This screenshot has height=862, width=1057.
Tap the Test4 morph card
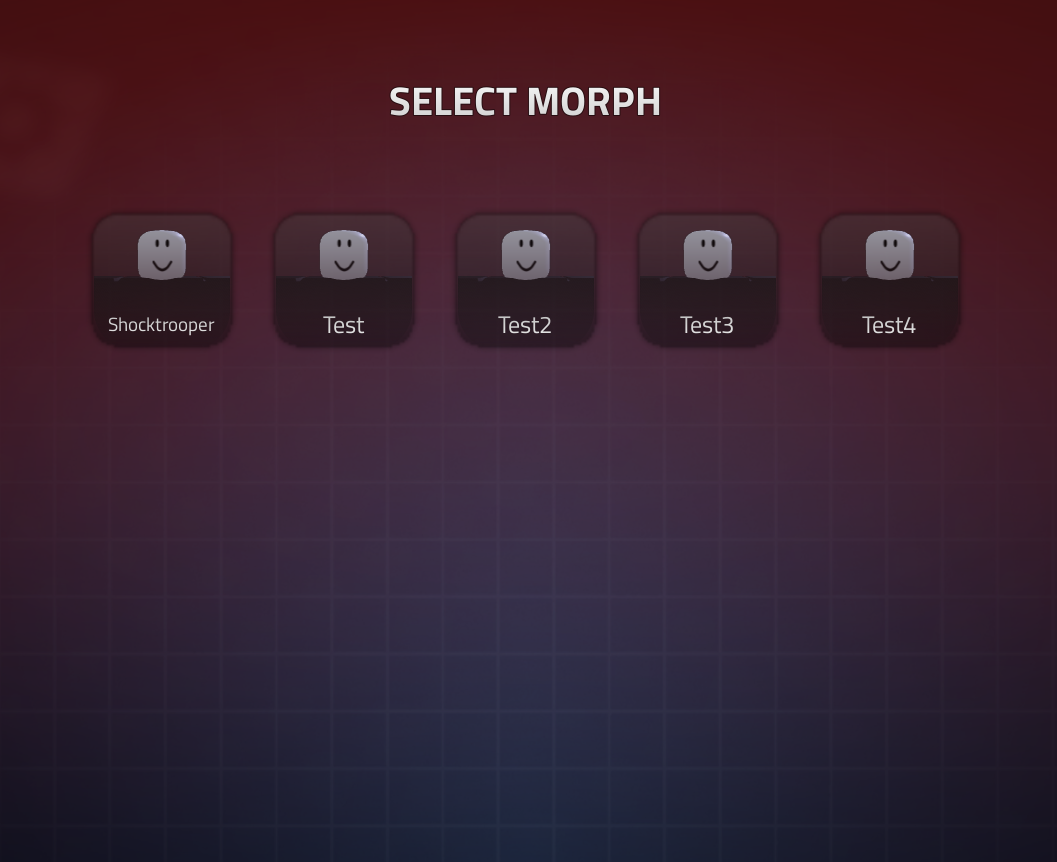pos(890,280)
